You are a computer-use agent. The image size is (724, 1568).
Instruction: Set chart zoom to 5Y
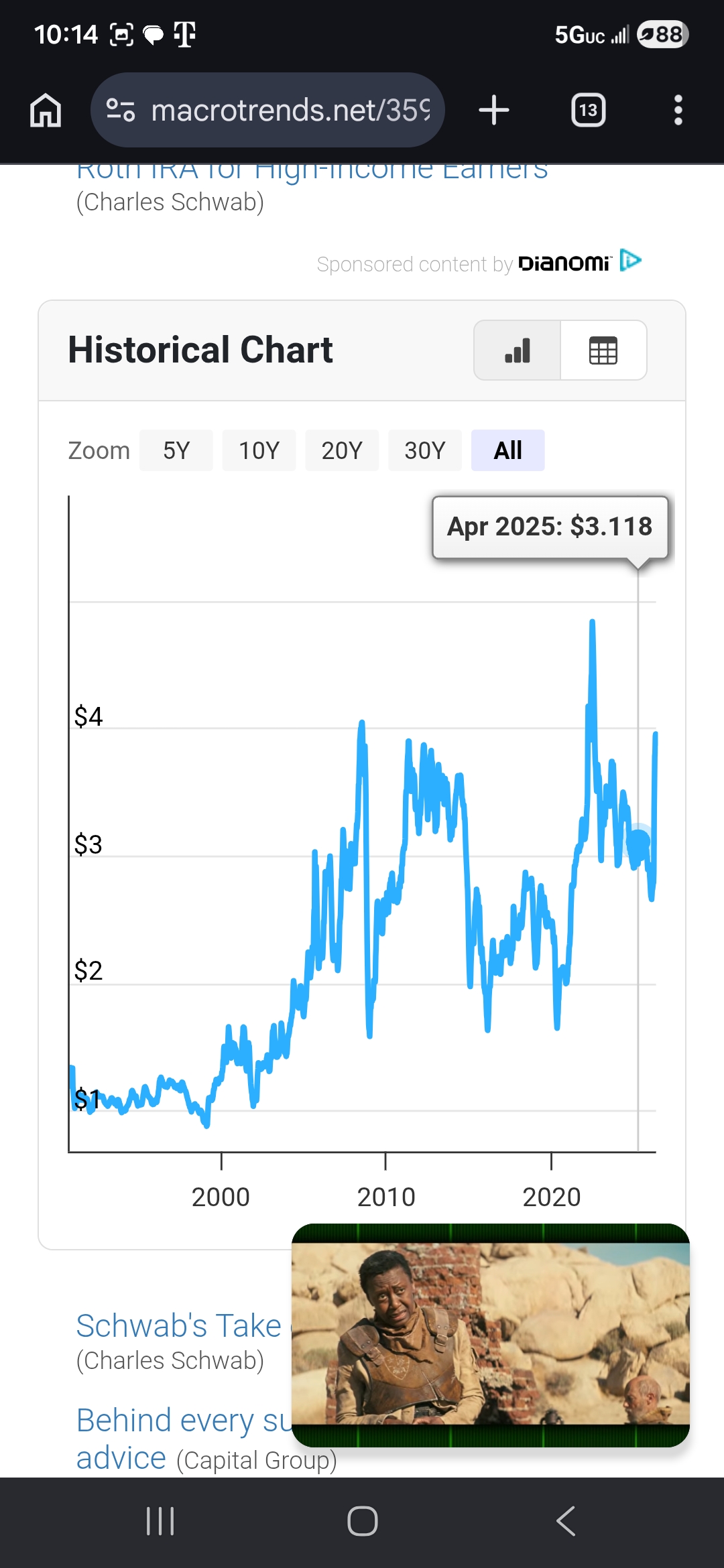coord(176,450)
